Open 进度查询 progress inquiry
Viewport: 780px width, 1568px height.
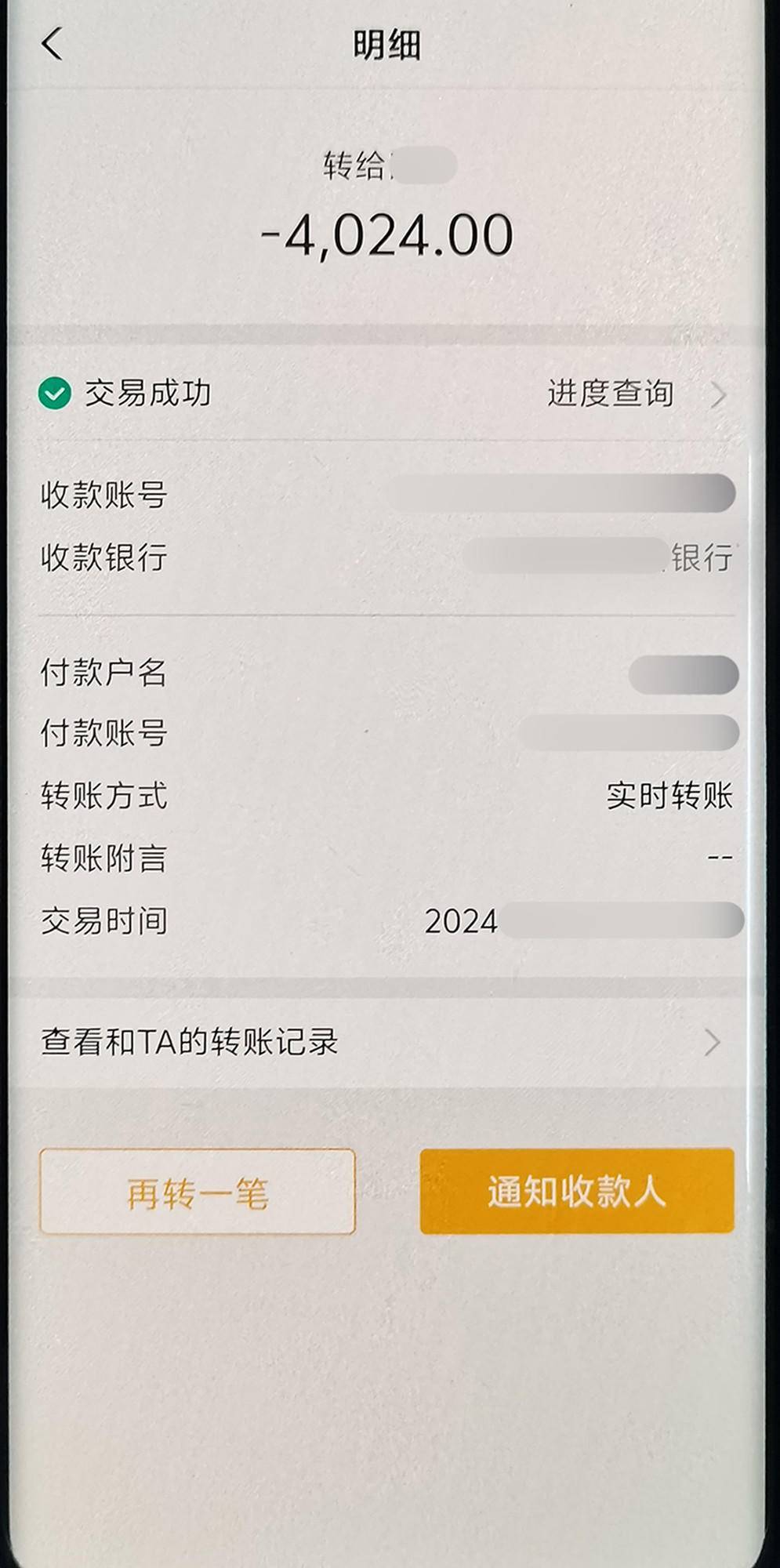click(613, 394)
